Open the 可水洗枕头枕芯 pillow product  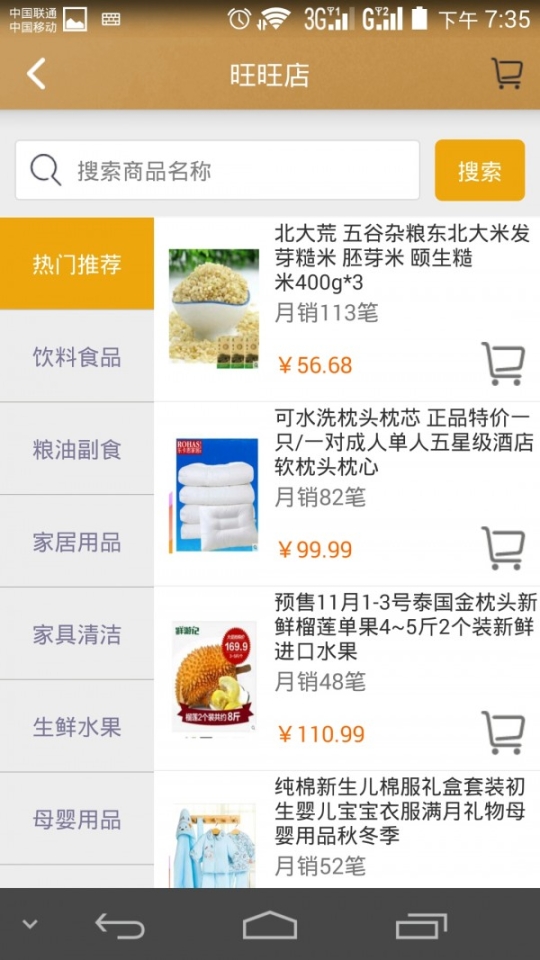tap(347, 494)
